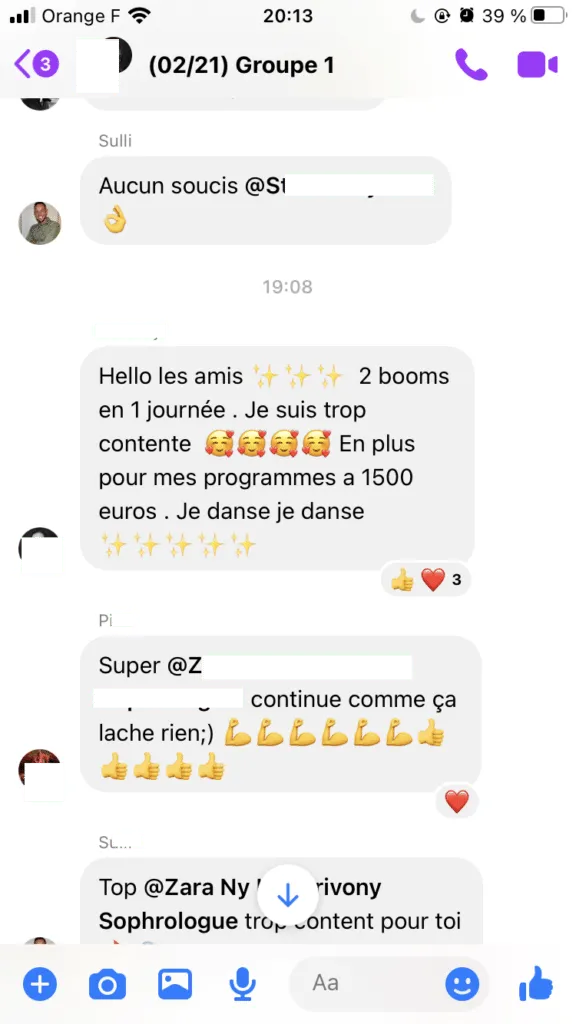Viewport: 576px width, 1024px height.
Task: Record a voice message with the microphone
Action: (x=242, y=984)
